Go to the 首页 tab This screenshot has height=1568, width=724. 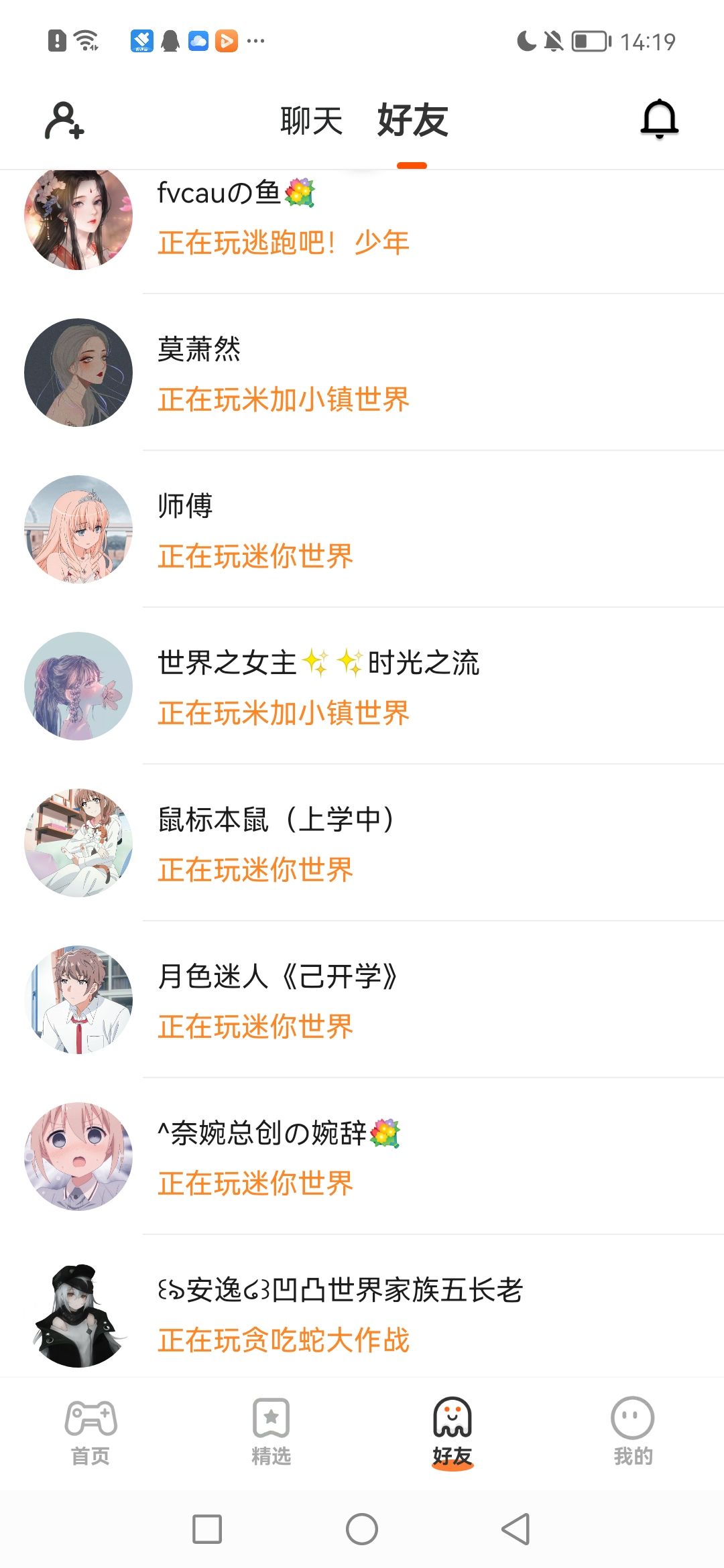click(90, 1432)
